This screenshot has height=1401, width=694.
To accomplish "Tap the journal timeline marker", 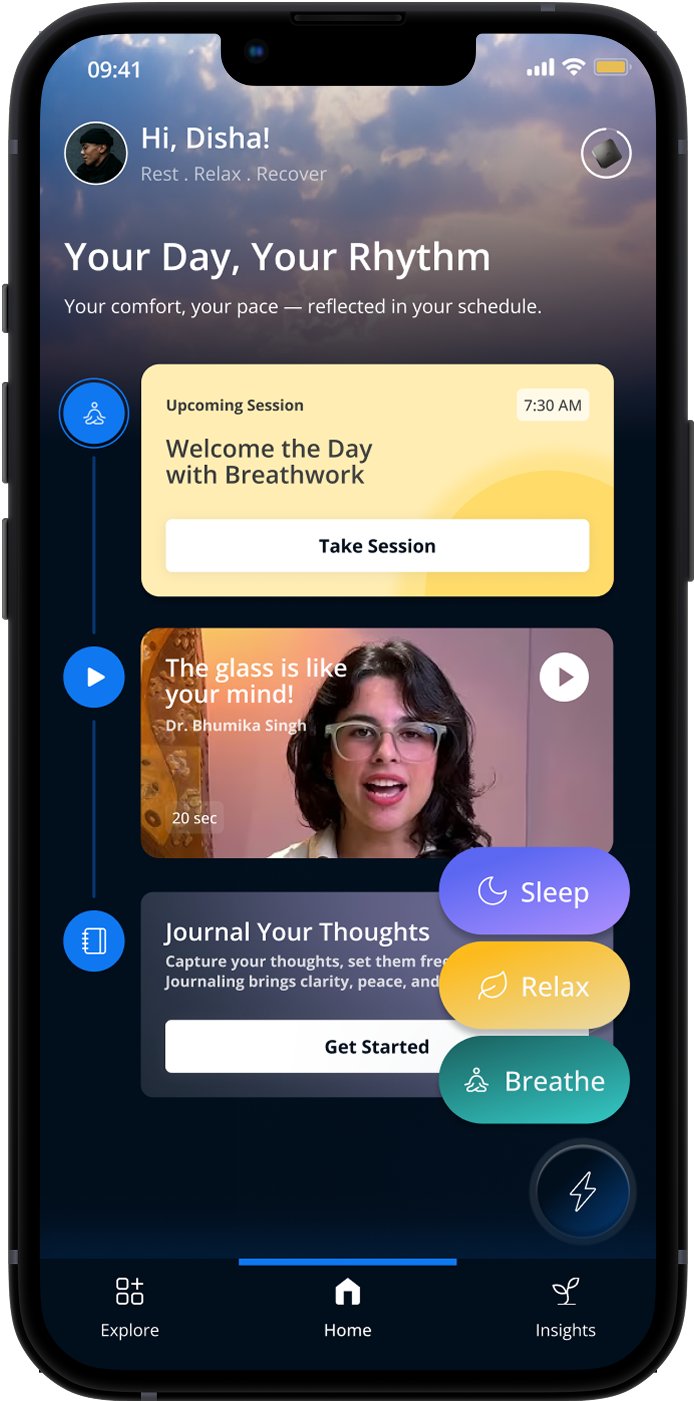I will tap(94, 941).
